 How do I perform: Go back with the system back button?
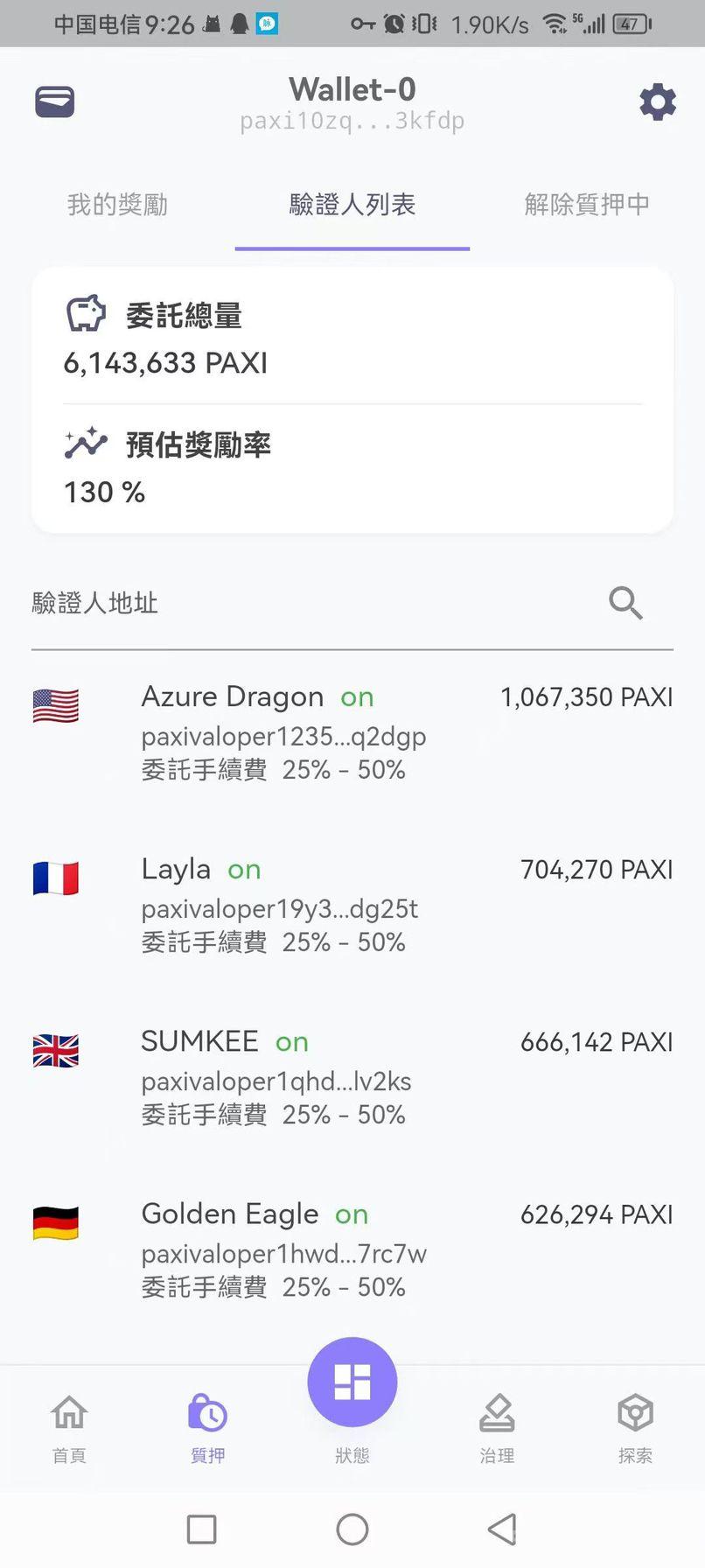502,1529
